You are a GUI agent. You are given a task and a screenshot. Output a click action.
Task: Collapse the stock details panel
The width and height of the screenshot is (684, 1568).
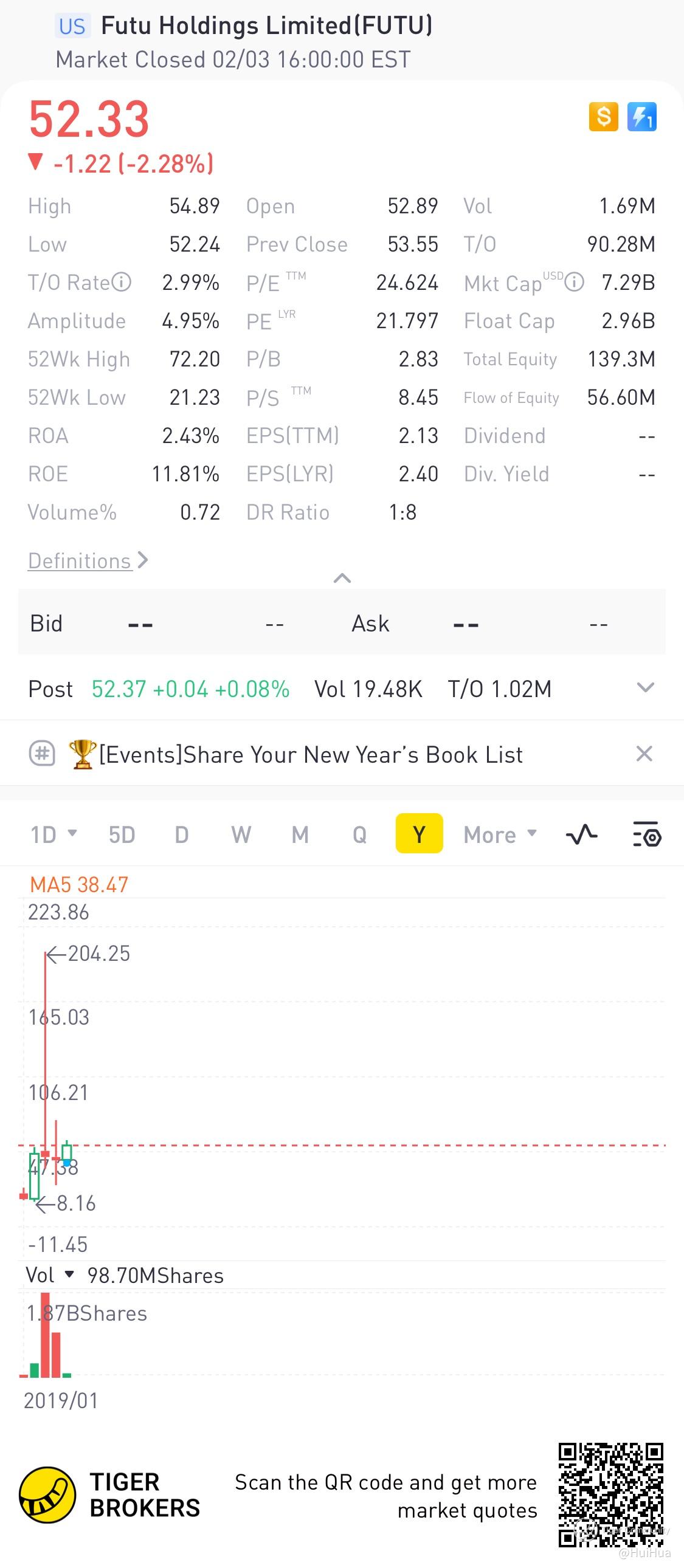click(342, 577)
